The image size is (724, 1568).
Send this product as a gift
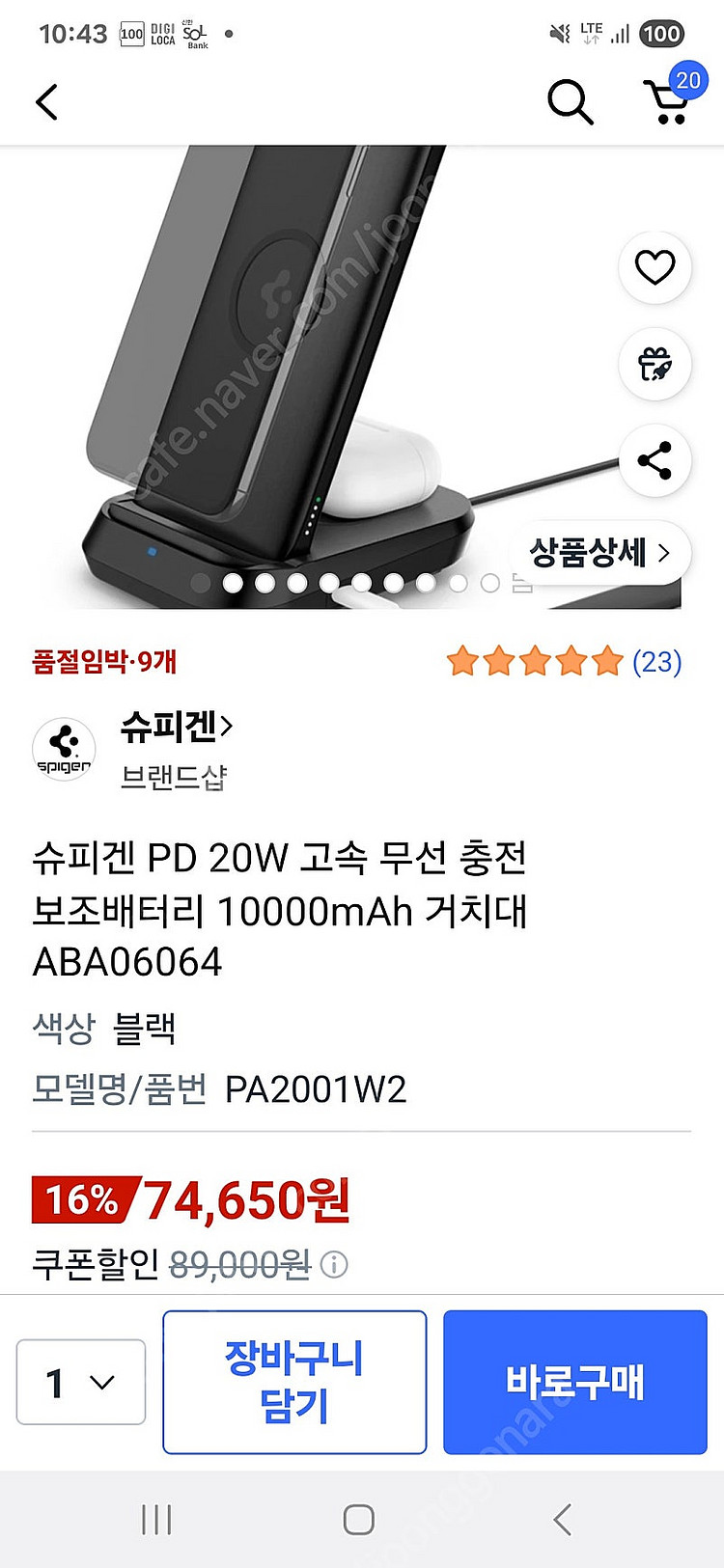654,364
